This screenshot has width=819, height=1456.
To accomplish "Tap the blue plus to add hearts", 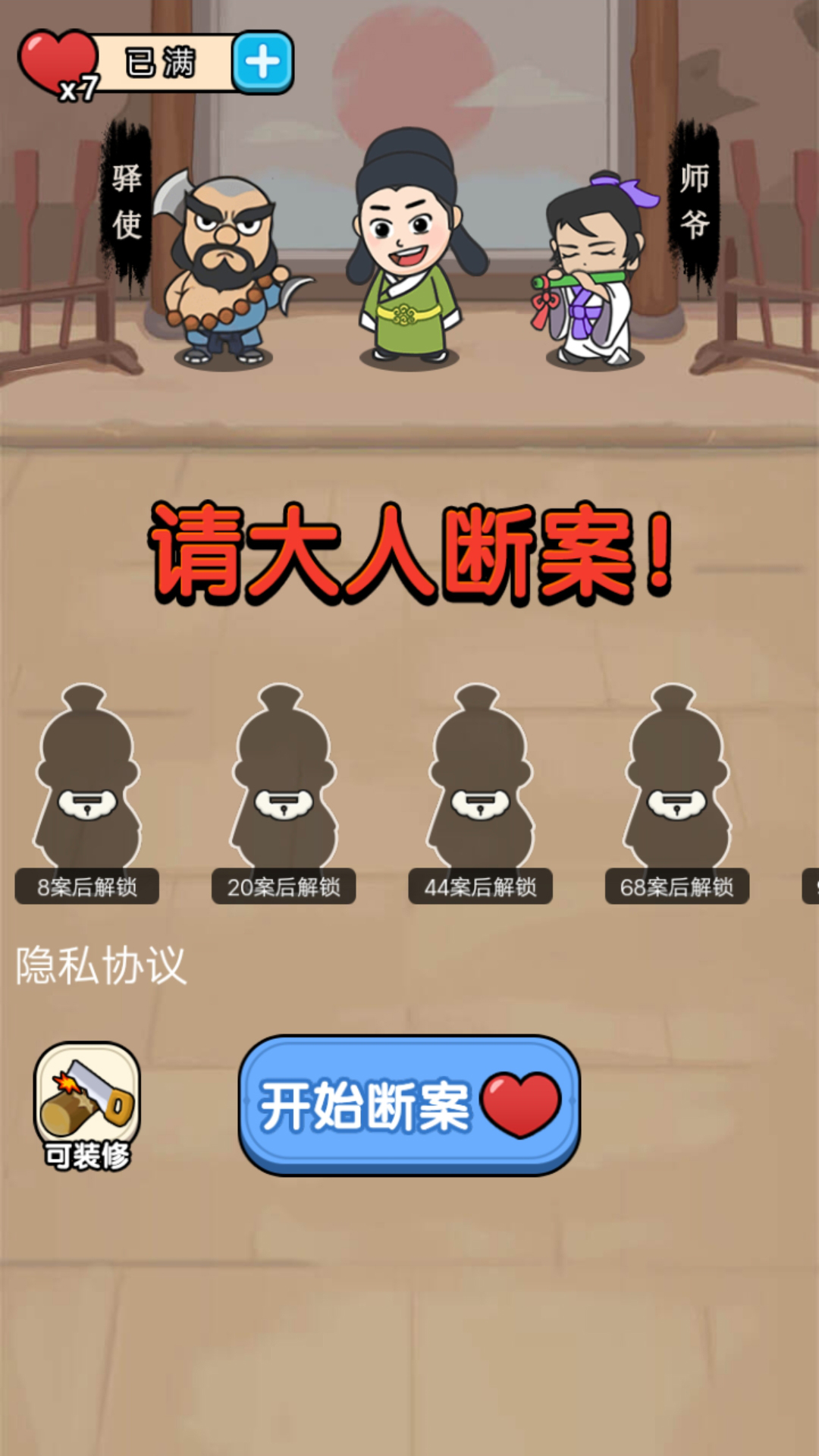I will (x=262, y=62).
